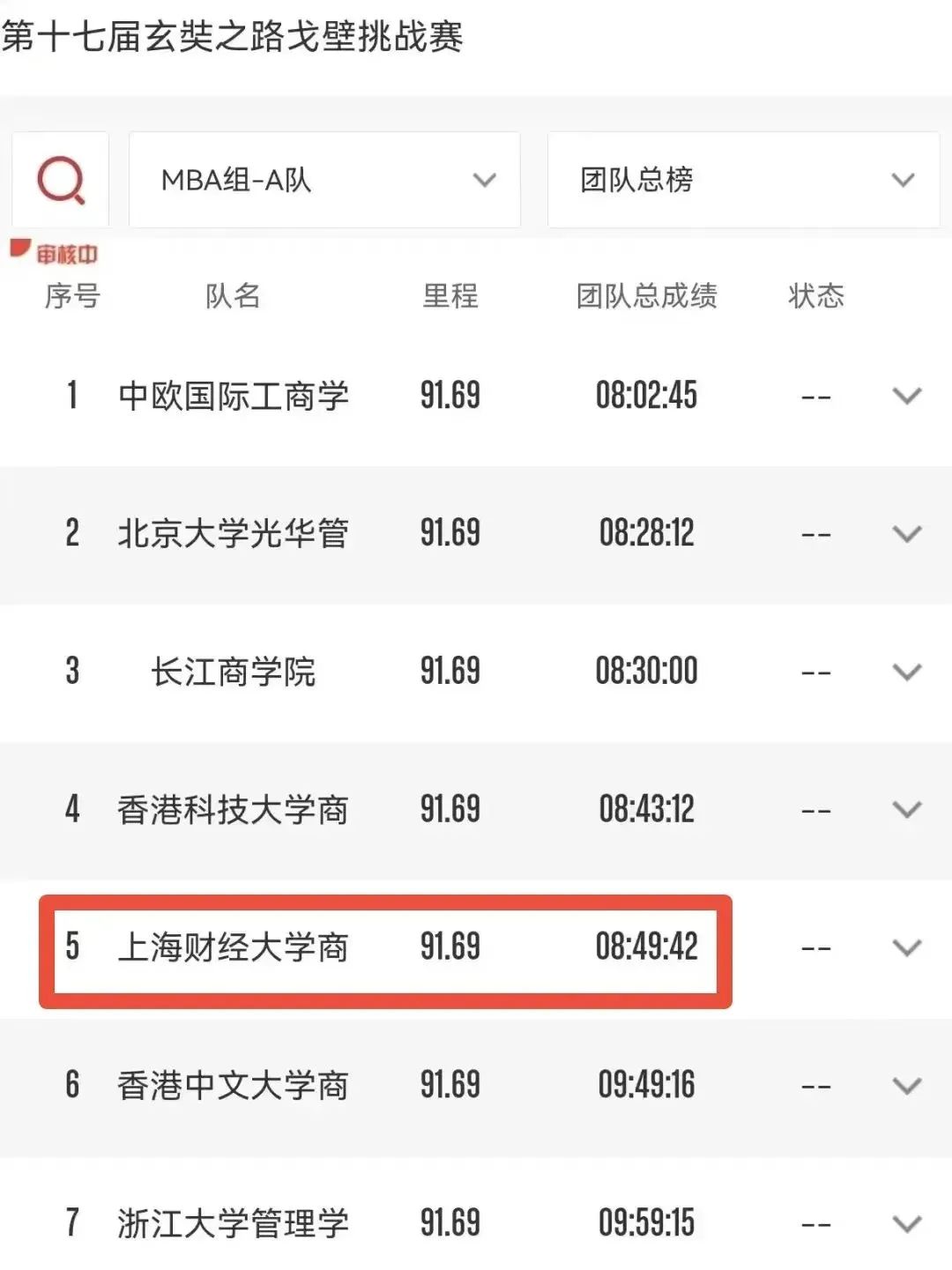Click the 队名 column header
This screenshot has width=952, height=1270.
(233, 297)
